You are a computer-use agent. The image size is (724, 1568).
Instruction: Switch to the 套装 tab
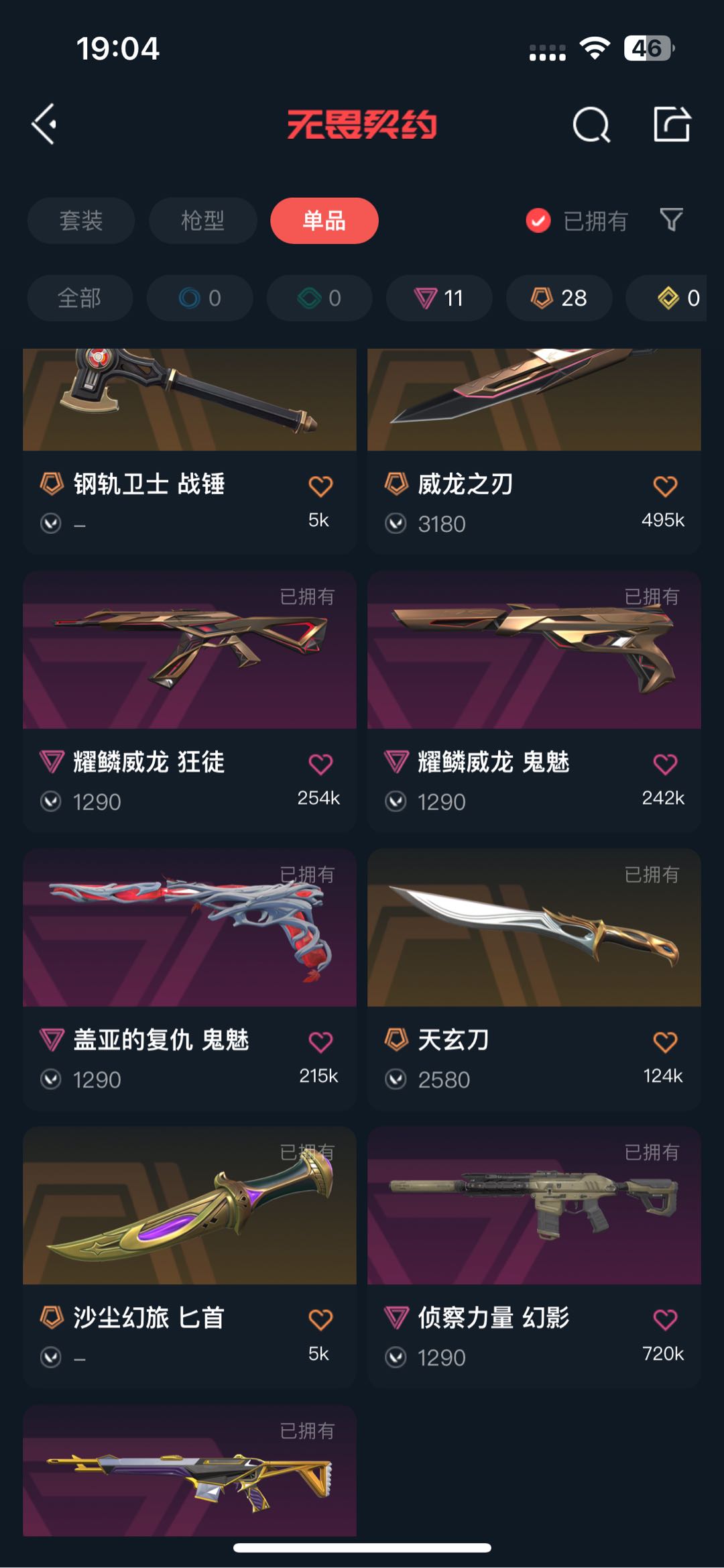(x=81, y=221)
